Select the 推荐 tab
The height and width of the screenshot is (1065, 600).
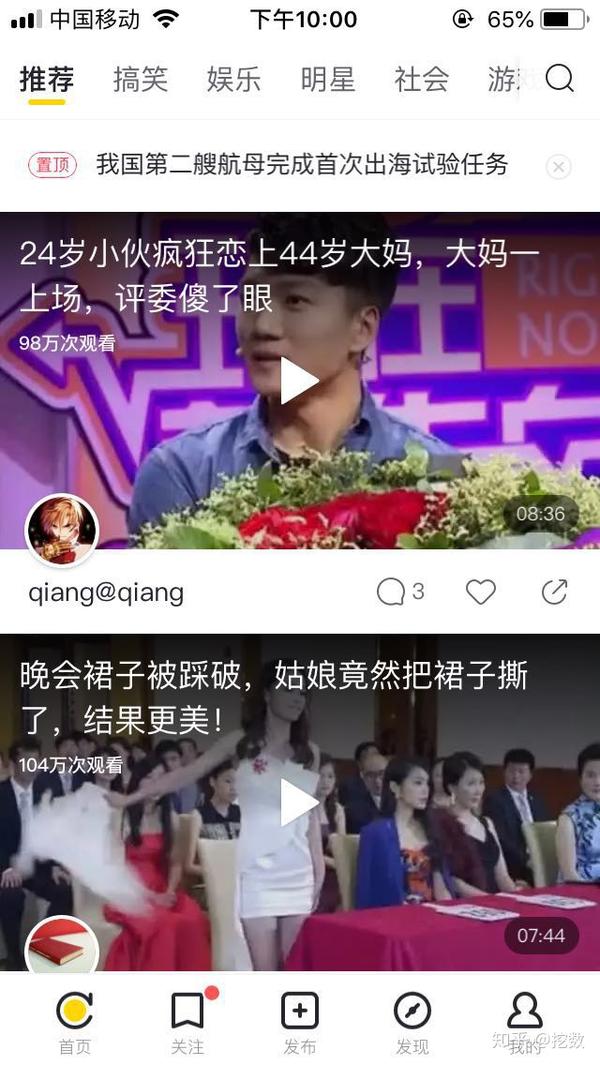tap(46, 79)
